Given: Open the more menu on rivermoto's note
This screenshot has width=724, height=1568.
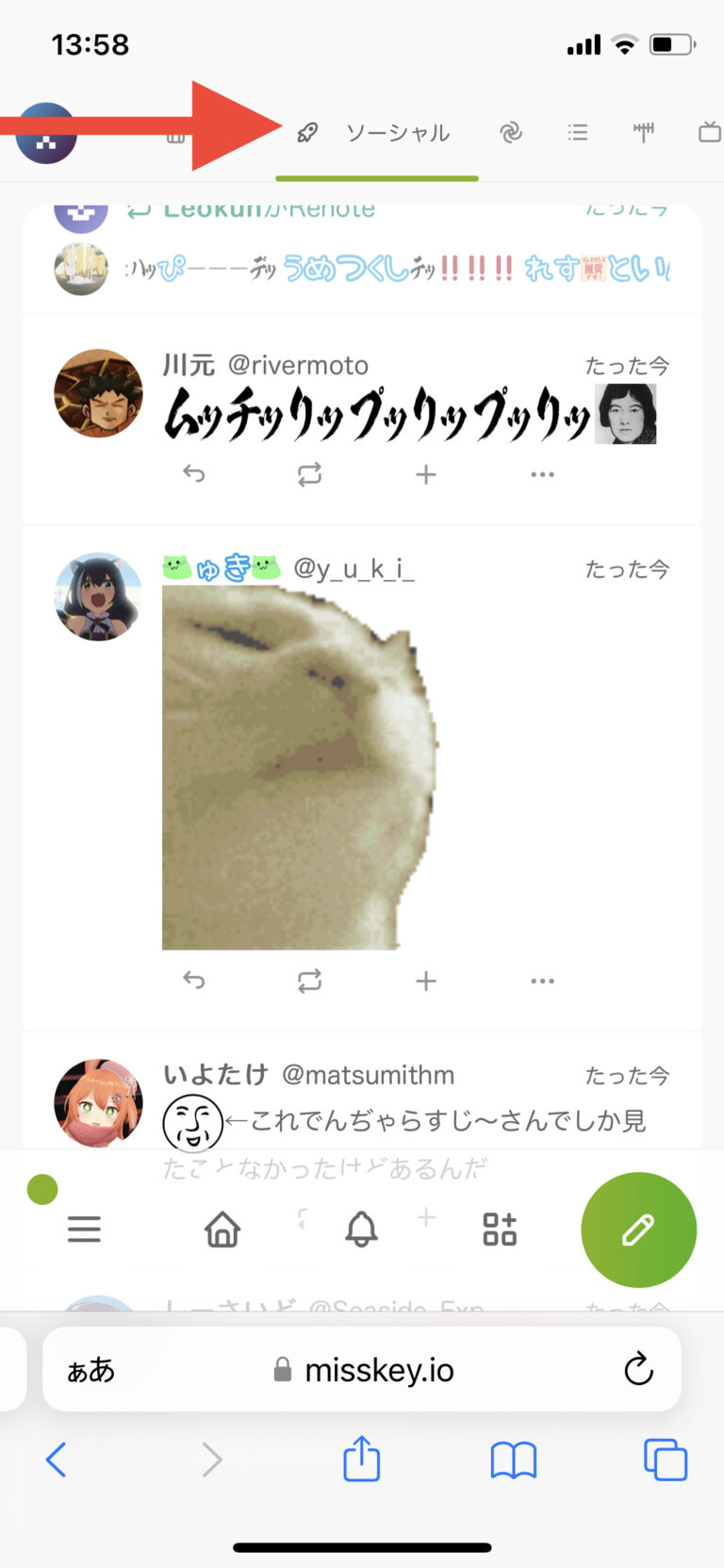Looking at the screenshot, I should point(542,474).
